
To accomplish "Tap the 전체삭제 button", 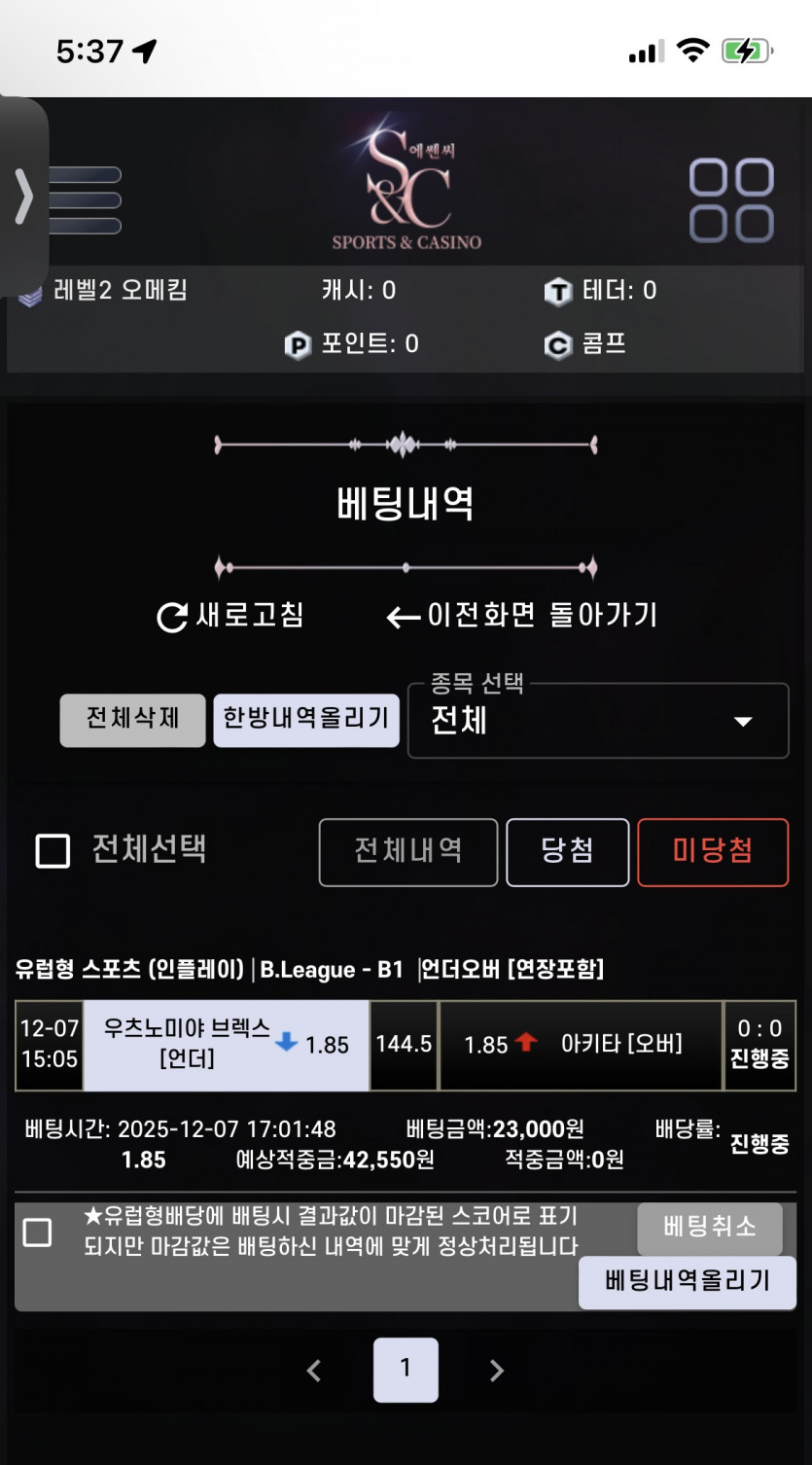I will click(132, 720).
